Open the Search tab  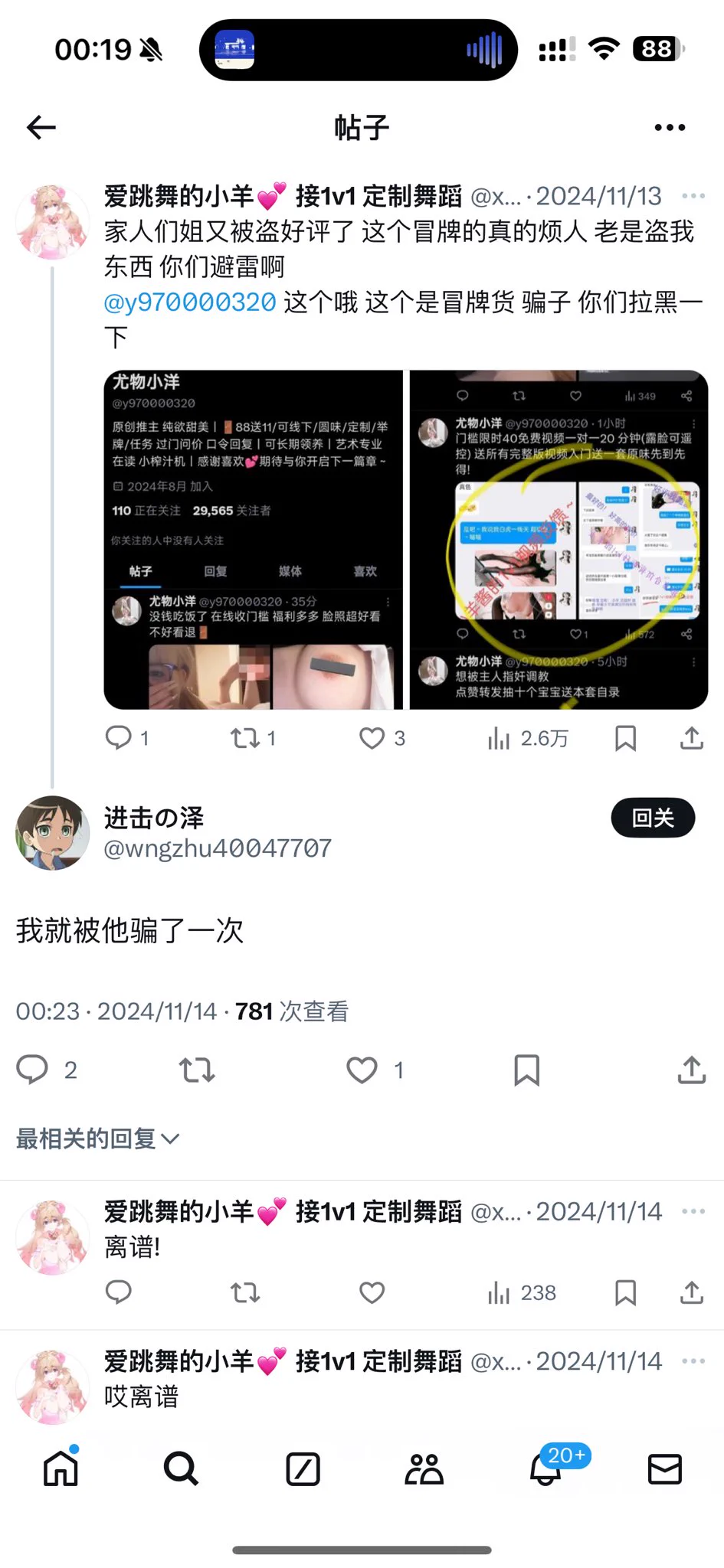[x=181, y=1468]
